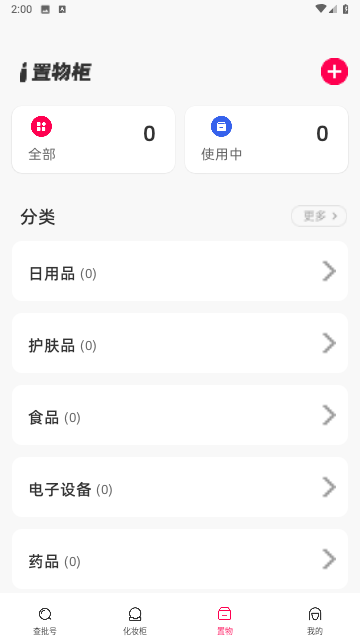This screenshot has height=640, width=360.
Task: Tap the red plus button to add item
Action: (x=334, y=71)
